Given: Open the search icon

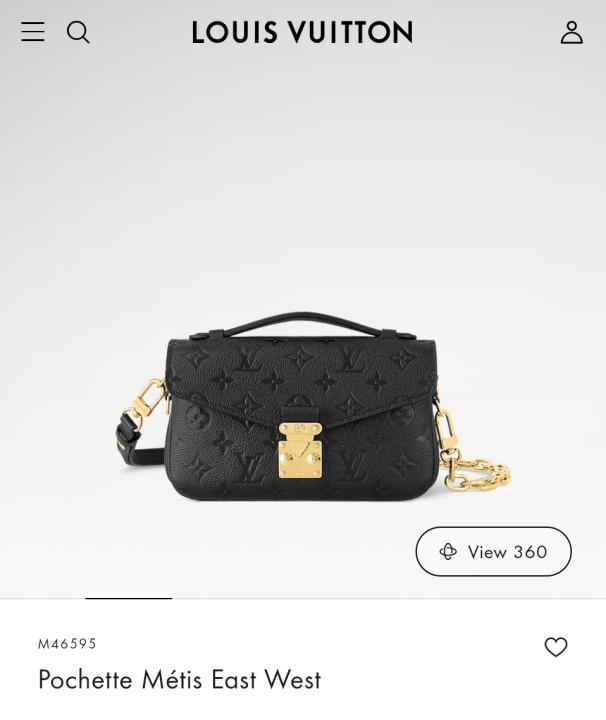Looking at the screenshot, I should (x=78, y=32).
